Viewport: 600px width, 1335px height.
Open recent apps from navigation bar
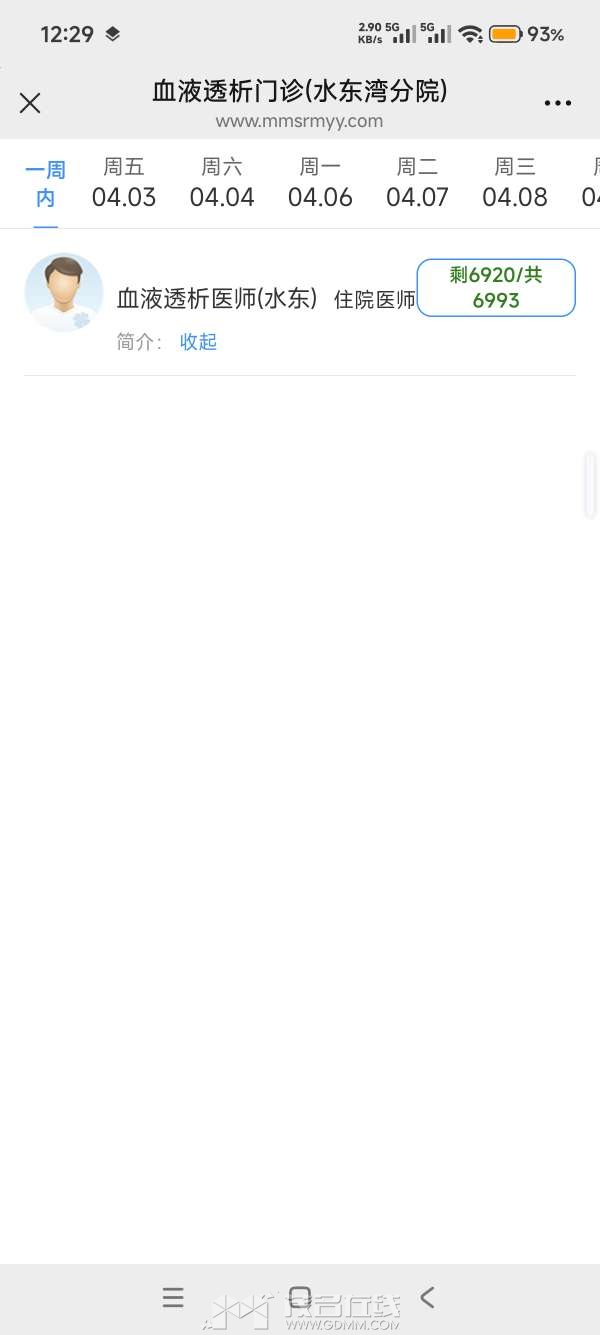[x=173, y=1298]
